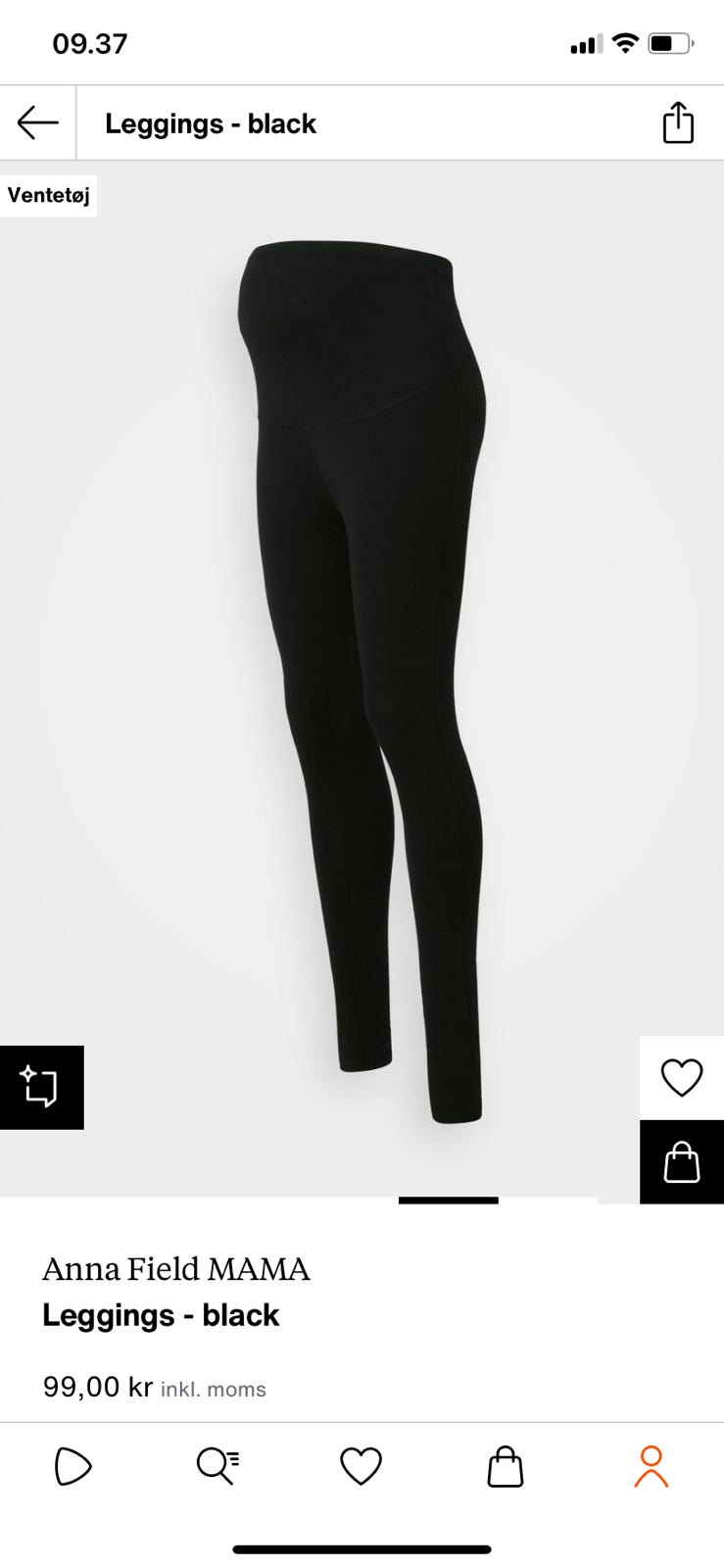Add leggings to bag with black bag button
The width and height of the screenshot is (724, 1568).
point(682,1162)
